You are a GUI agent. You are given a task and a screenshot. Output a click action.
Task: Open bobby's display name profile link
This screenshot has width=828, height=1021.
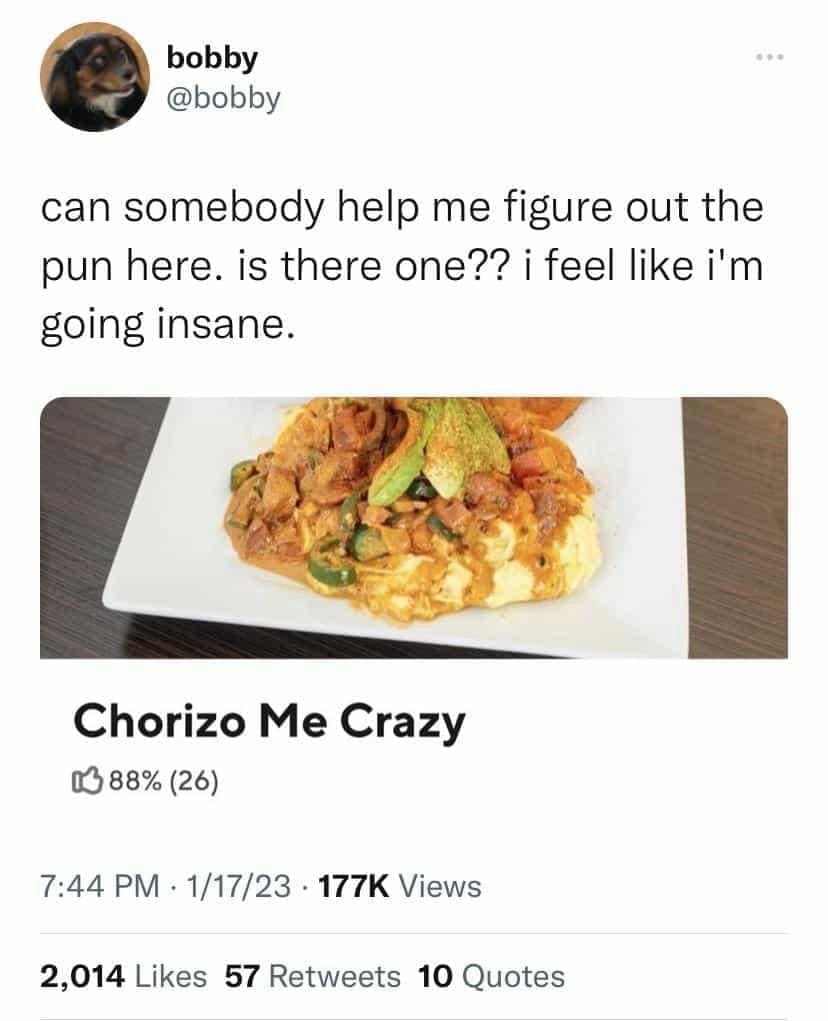[210, 58]
